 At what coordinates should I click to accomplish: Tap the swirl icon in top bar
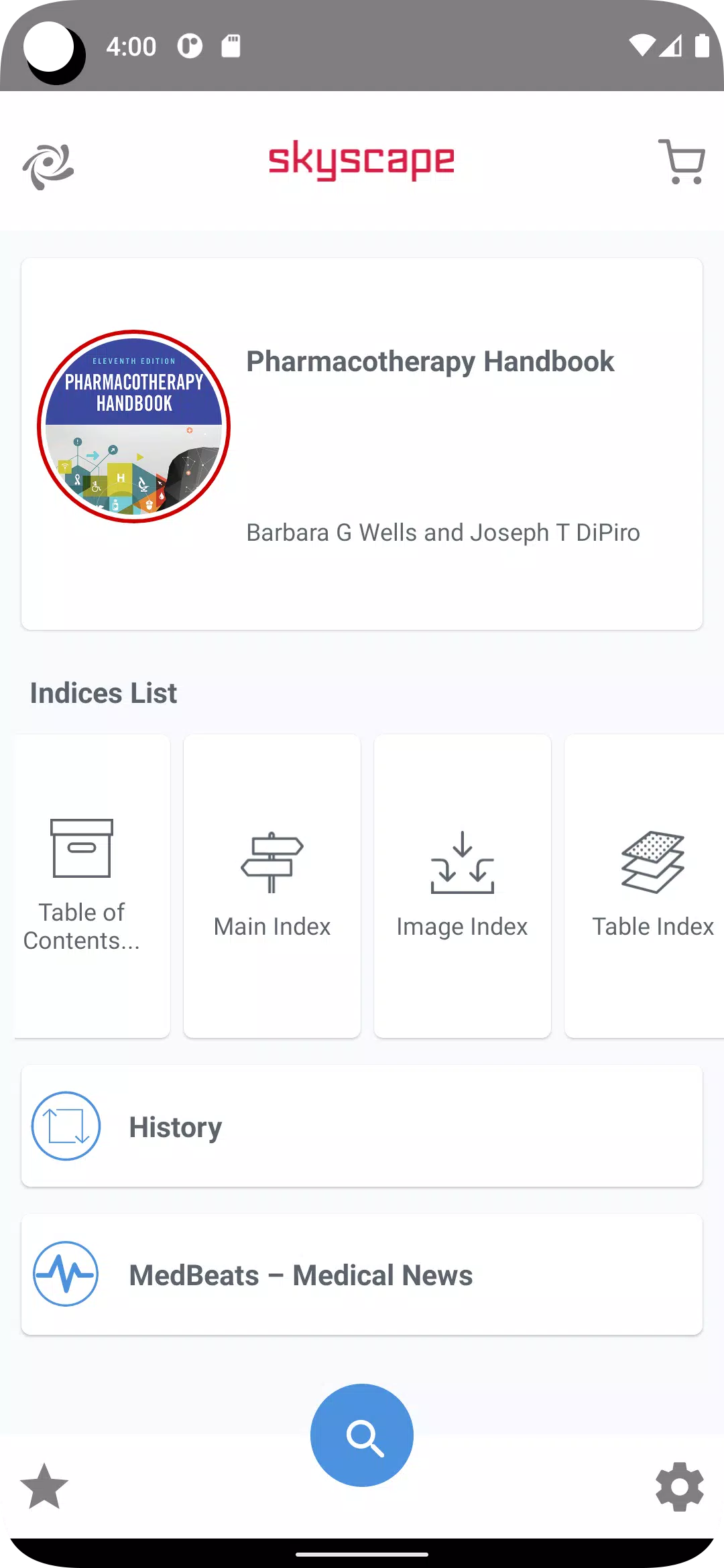(x=48, y=166)
